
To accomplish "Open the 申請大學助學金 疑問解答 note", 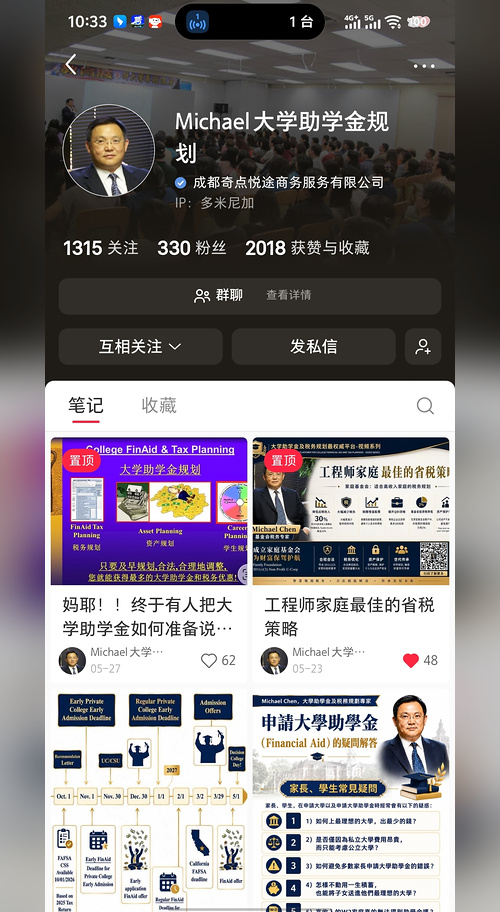I will tap(351, 800).
